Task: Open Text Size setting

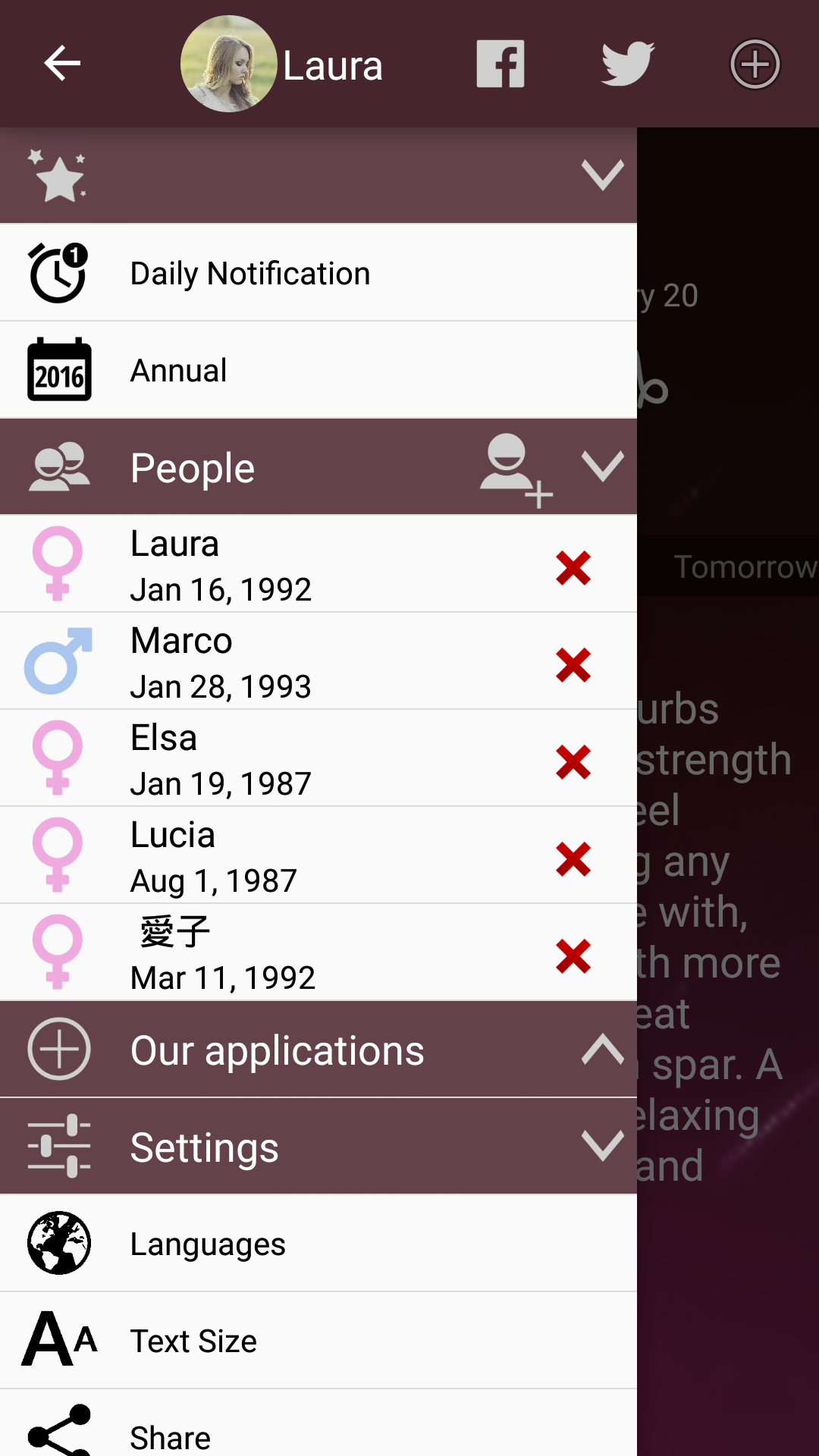Action: point(318,1341)
